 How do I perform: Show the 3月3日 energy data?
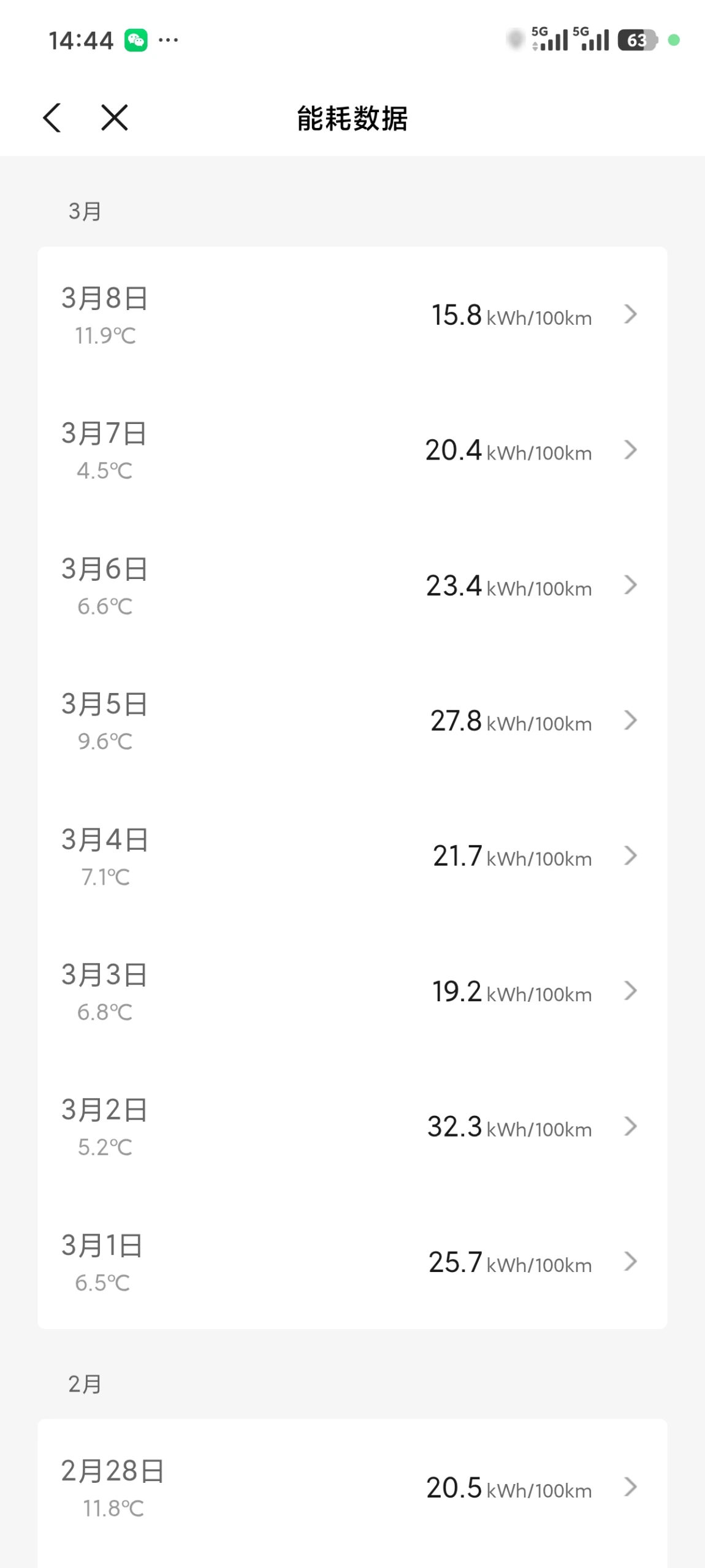click(352, 992)
